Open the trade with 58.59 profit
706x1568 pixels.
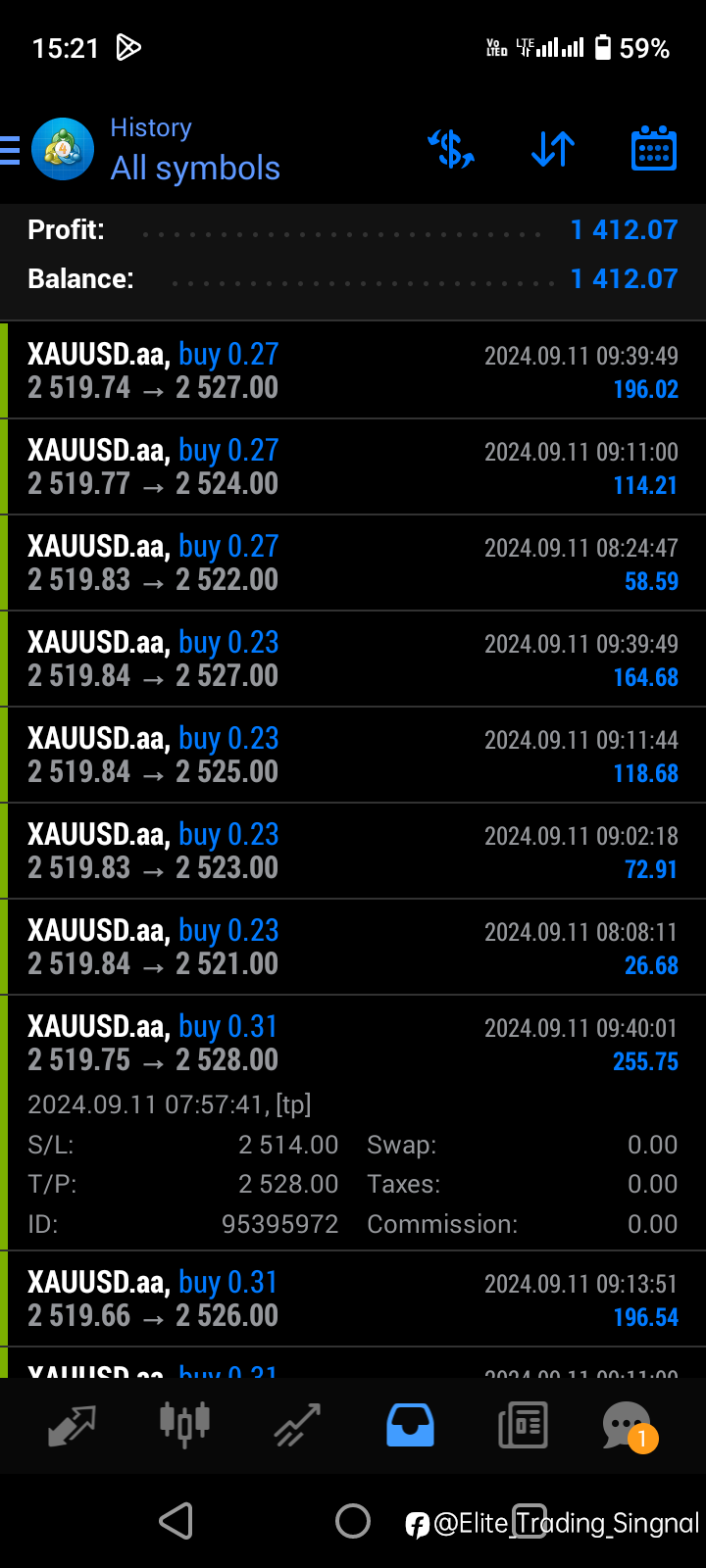[353, 563]
